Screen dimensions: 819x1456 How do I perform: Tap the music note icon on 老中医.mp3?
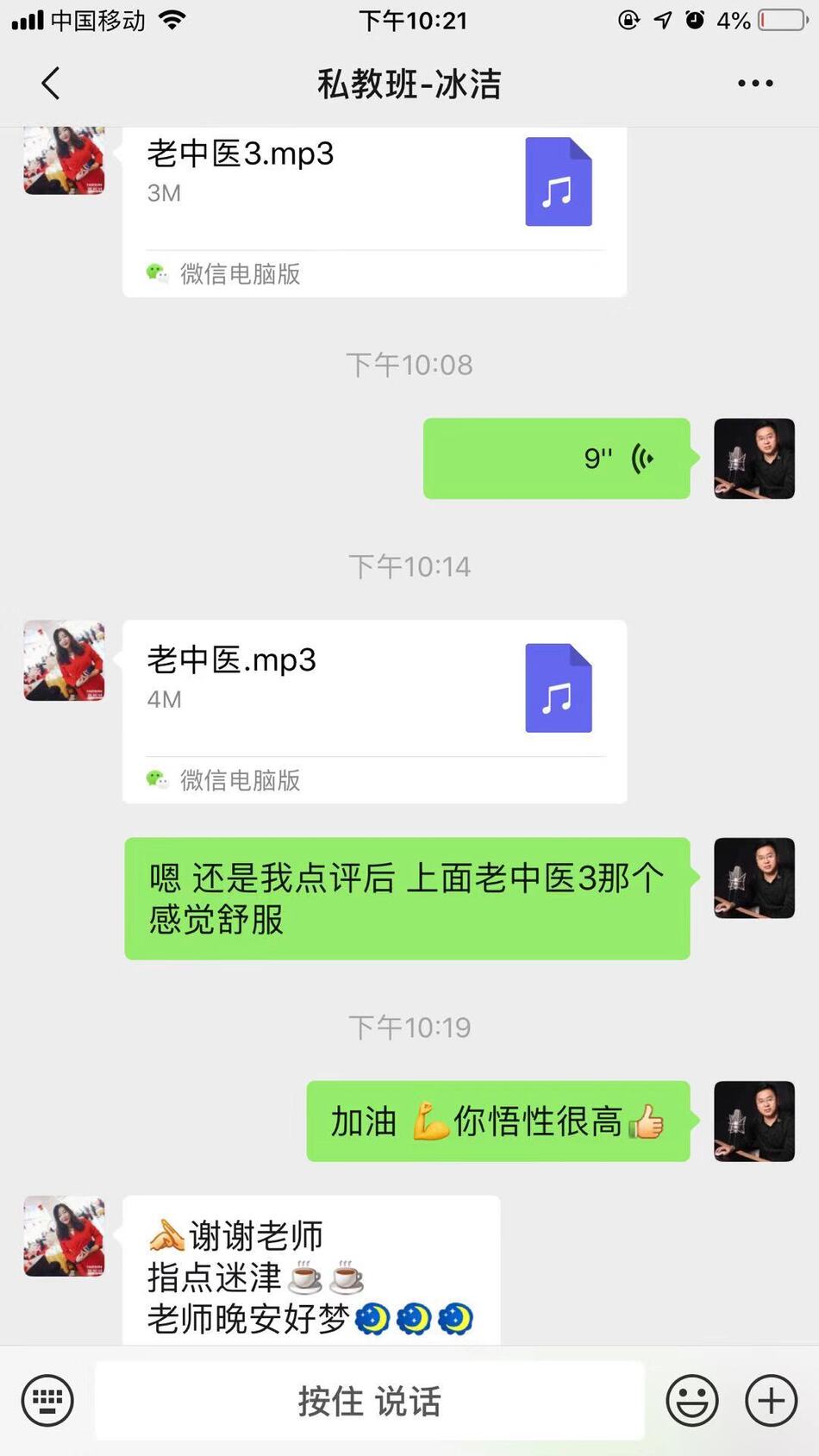(558, 688)
